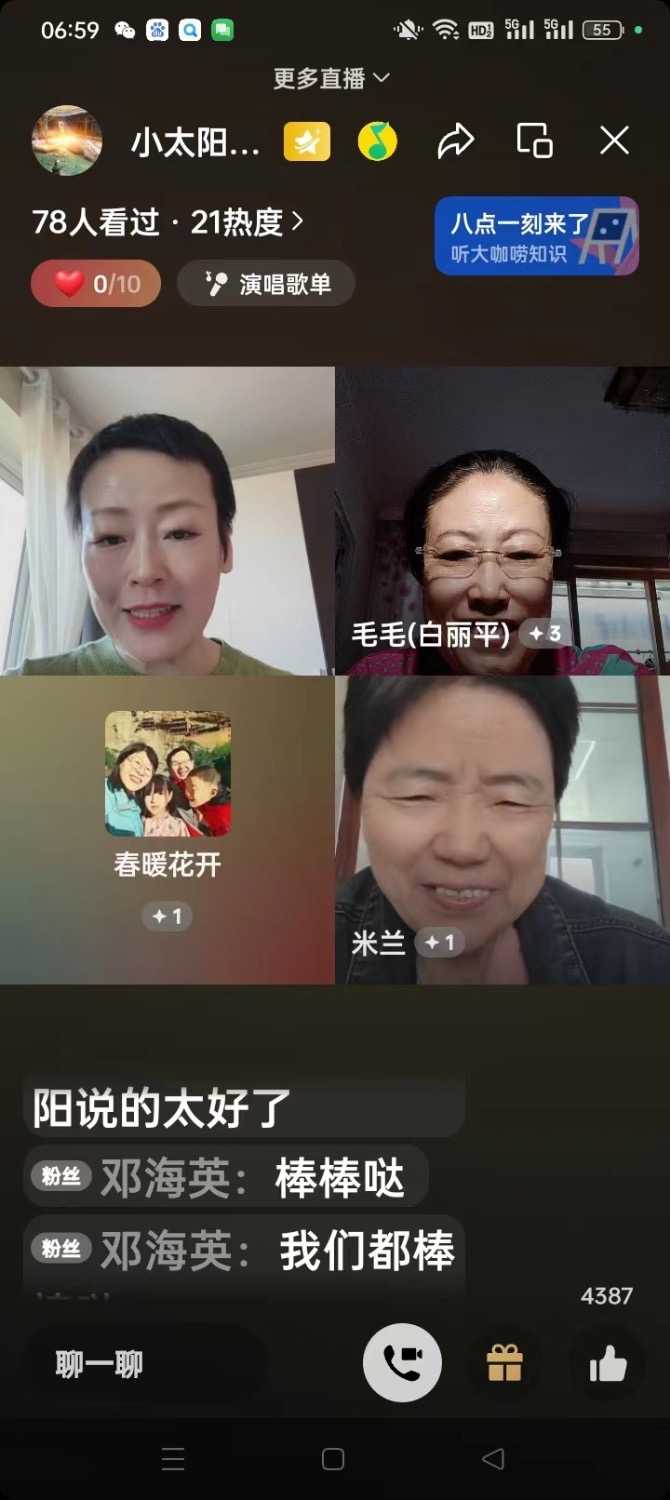Select 毛毛(白丽平) video tile

pyautogui.click(x=502, y=520)
